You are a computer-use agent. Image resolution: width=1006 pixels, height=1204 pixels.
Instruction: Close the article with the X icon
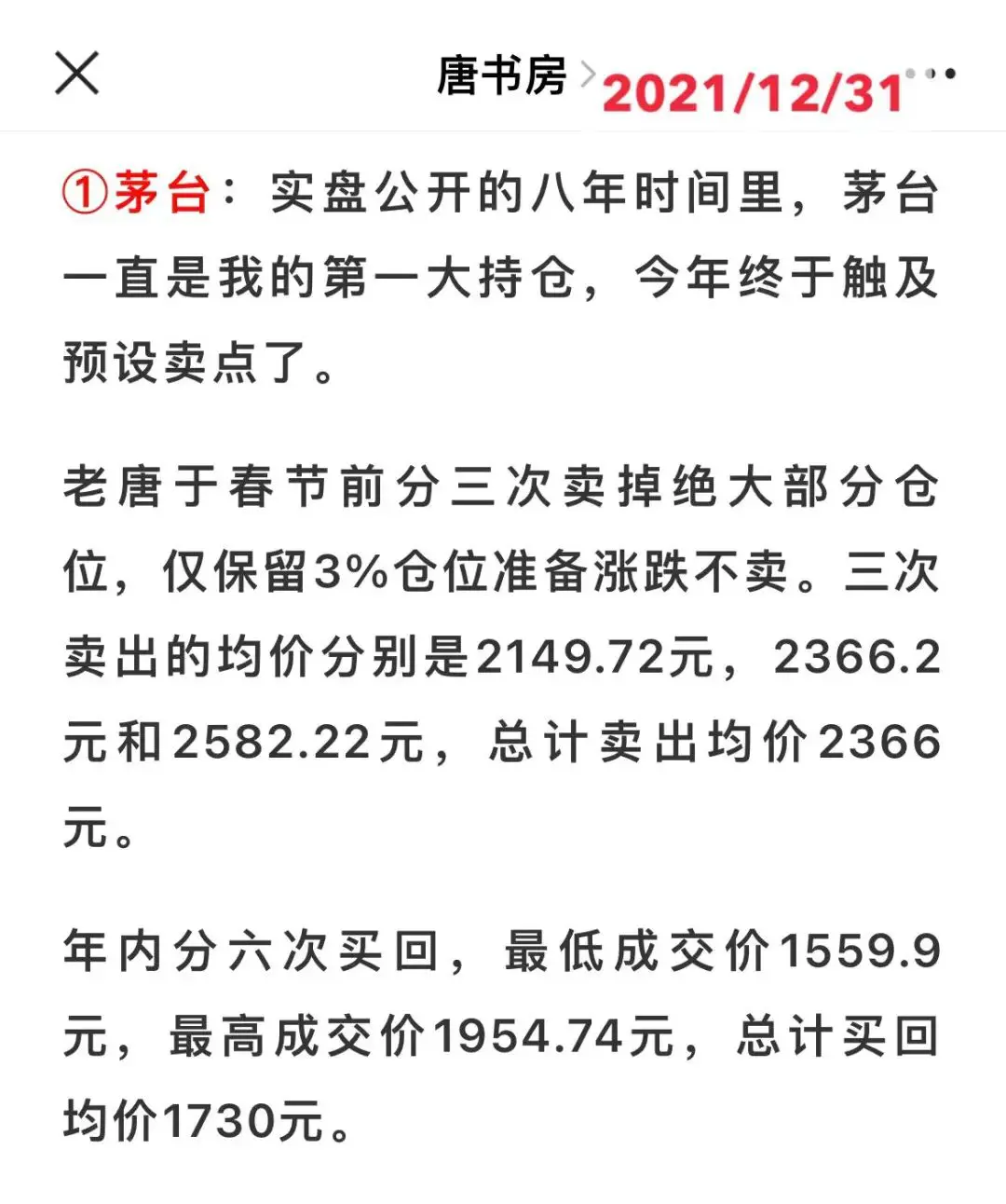click(76, 74)
